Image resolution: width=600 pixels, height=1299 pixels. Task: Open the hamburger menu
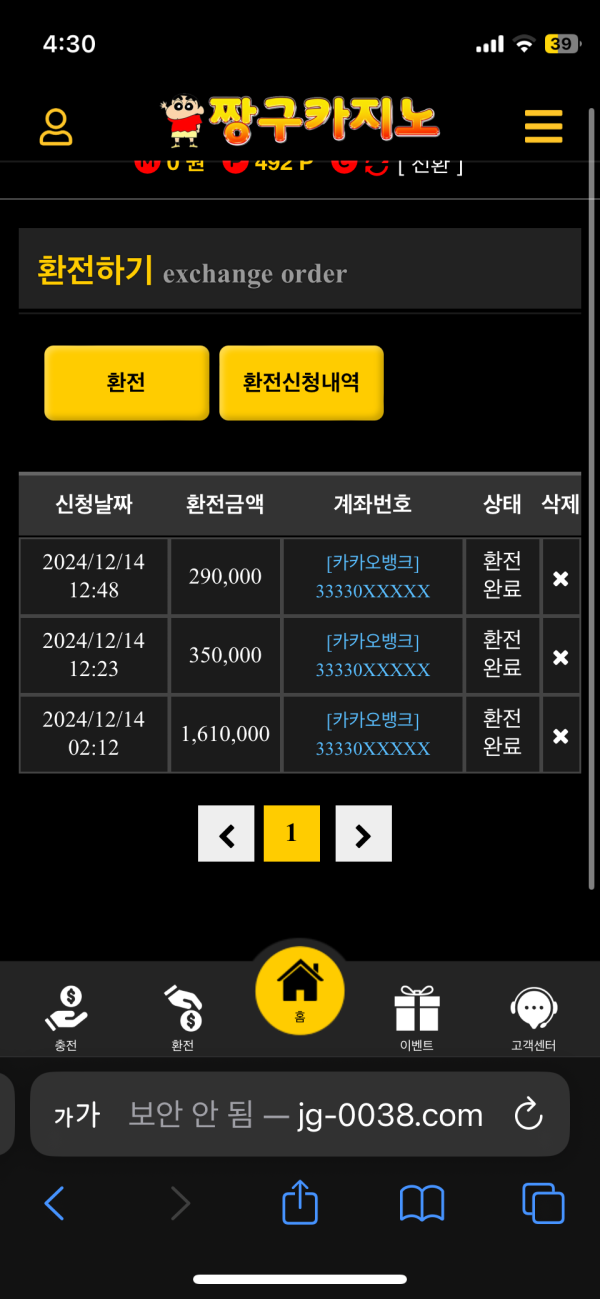(543, 127)
